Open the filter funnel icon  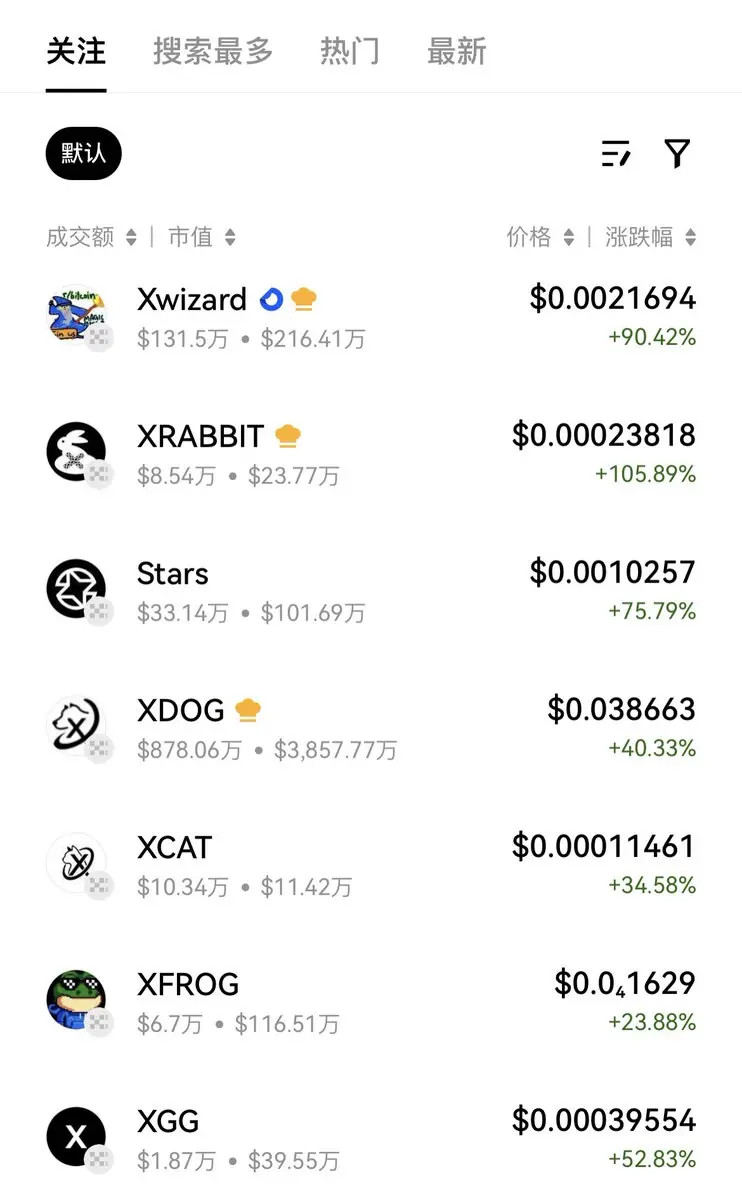[x=677, y=154]
